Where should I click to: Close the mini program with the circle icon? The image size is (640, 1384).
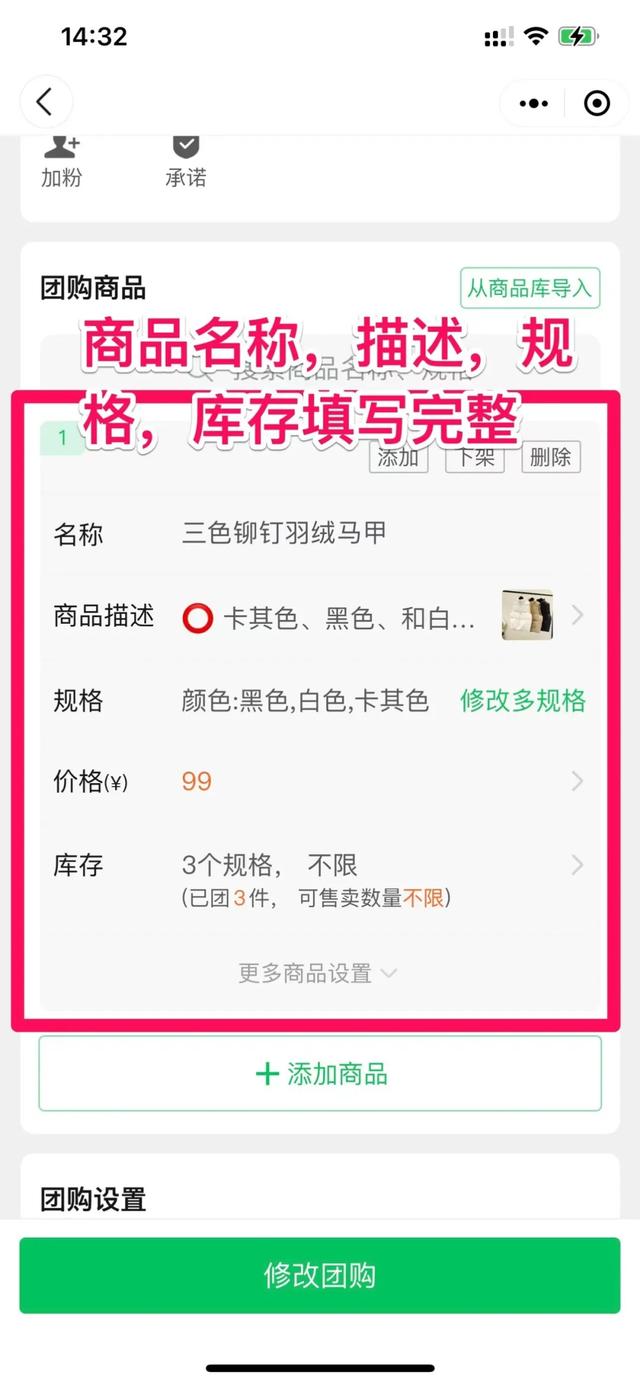coord(596,103)
